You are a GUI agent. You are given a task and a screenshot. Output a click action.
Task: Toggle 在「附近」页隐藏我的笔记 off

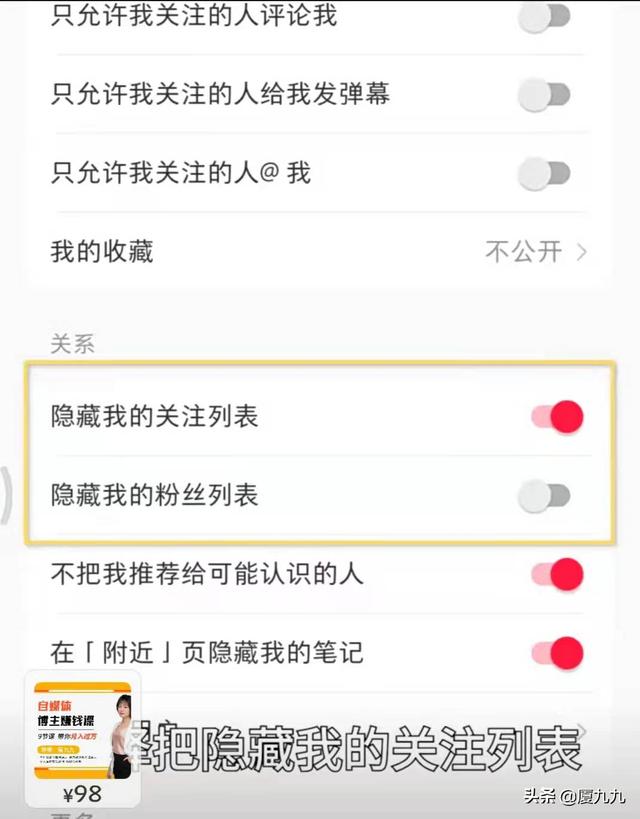coord(556,653)
